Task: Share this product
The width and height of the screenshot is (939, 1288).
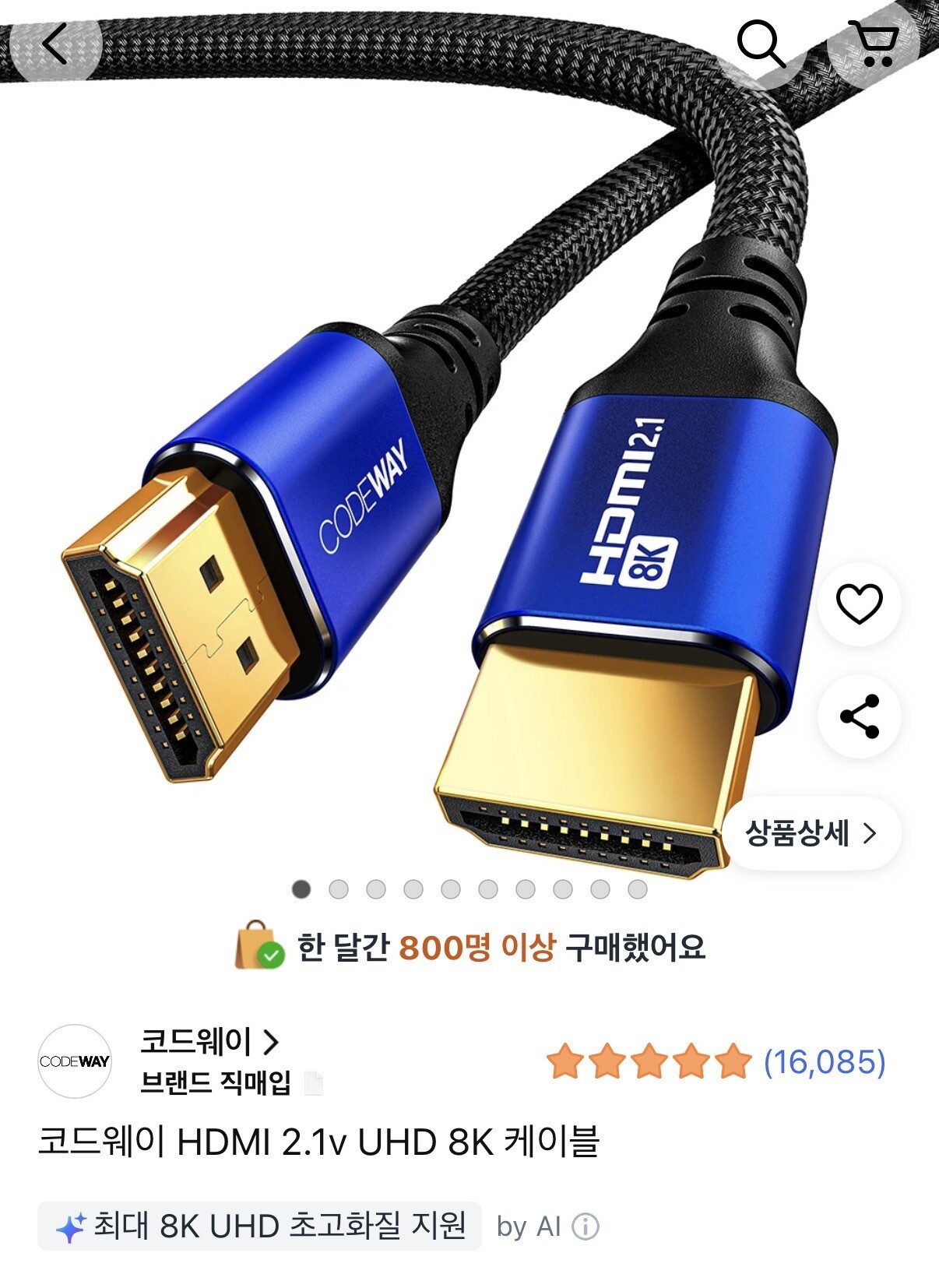Action: (859, 716)
